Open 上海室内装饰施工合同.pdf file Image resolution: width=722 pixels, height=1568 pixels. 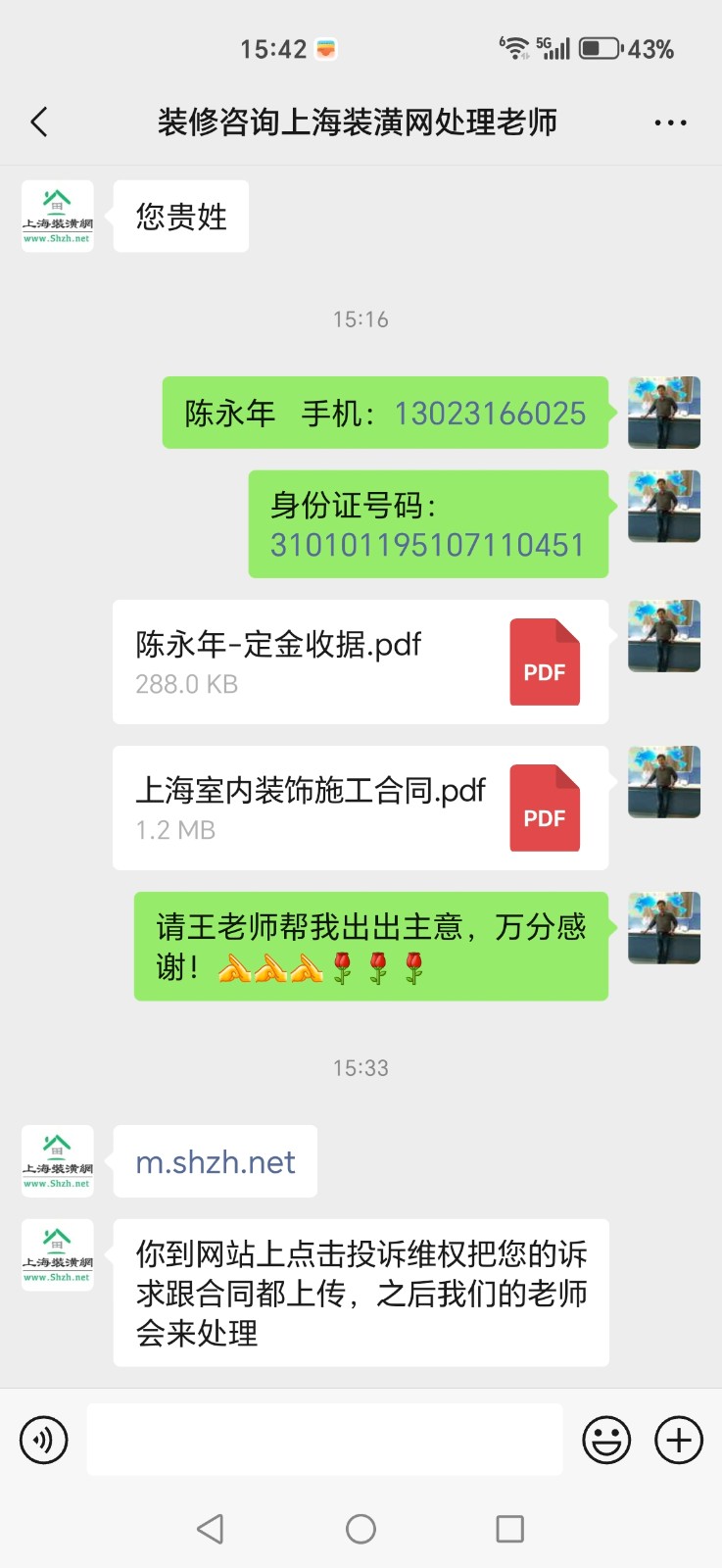(361, 808)
